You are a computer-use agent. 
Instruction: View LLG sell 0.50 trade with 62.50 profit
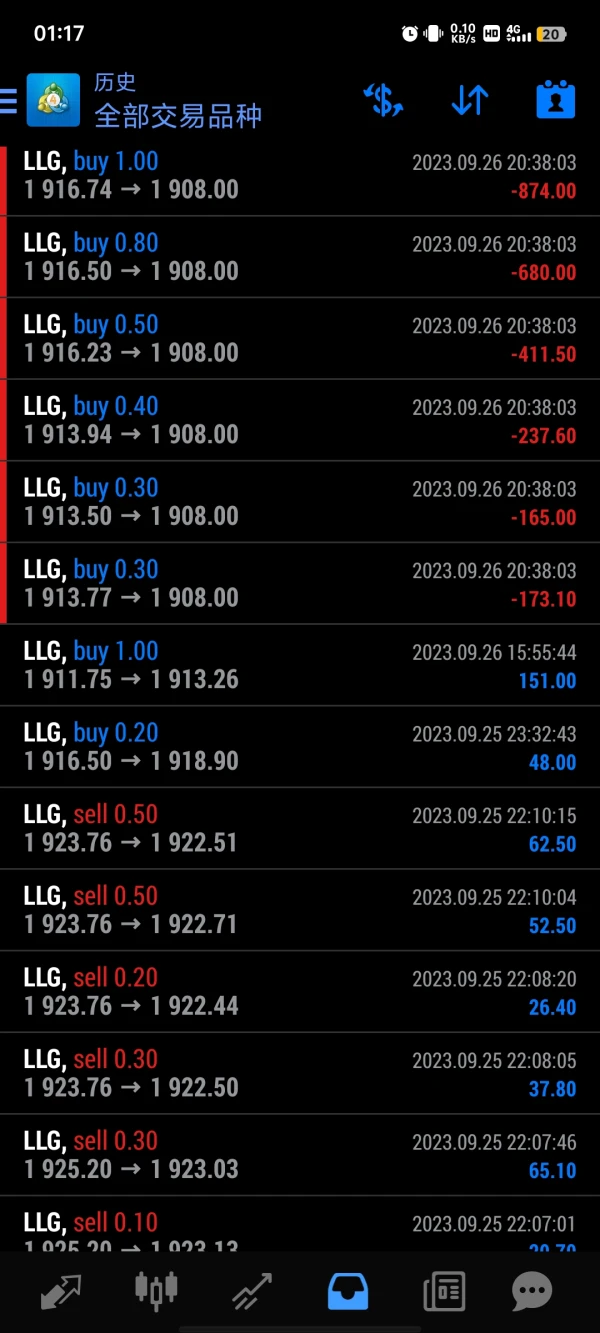point(300,829)
